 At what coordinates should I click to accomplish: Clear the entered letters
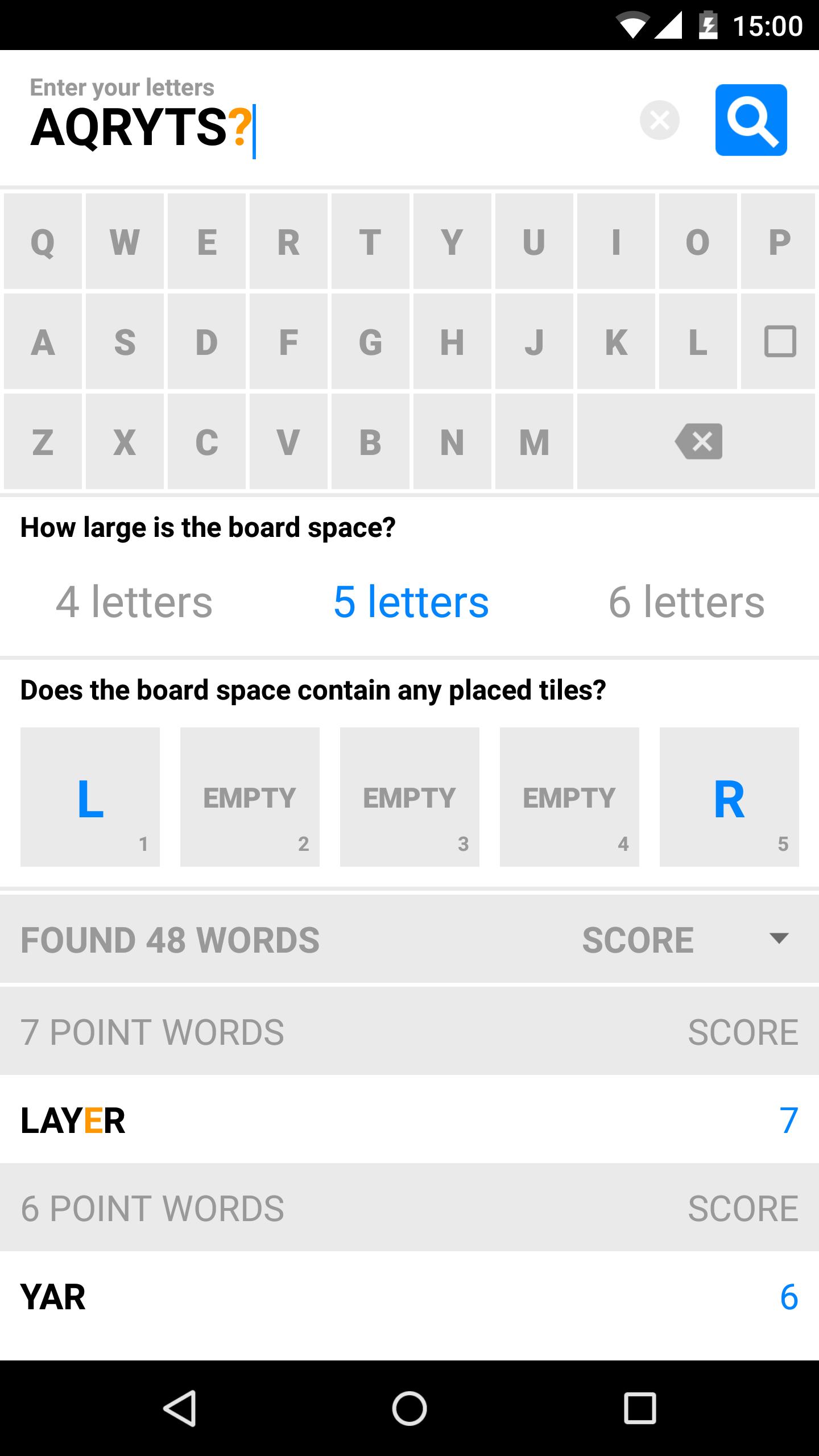click(659, 120)
